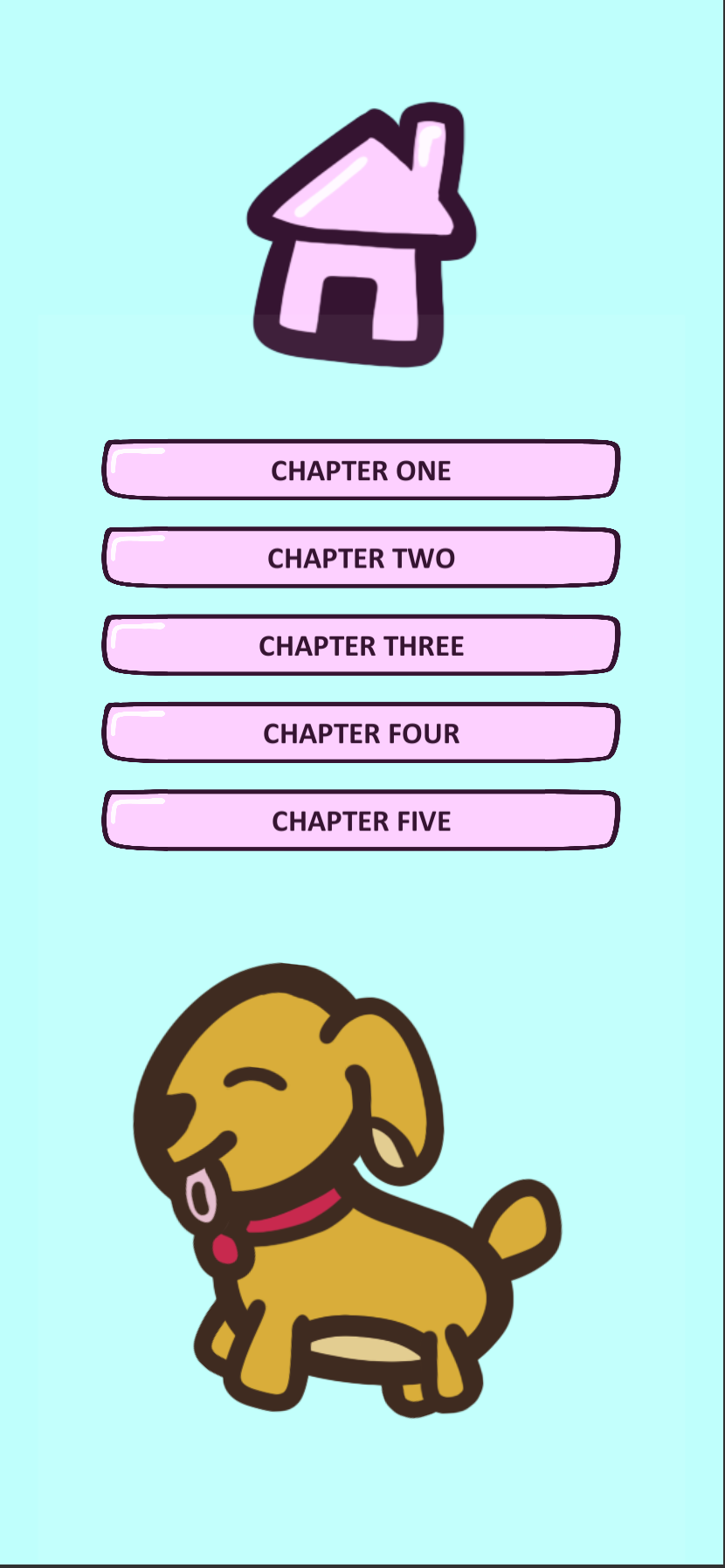Choose the Chapter Five button
Image resolution: width=725 pixels, height=1568 pixels.
[x=362, y=821]
